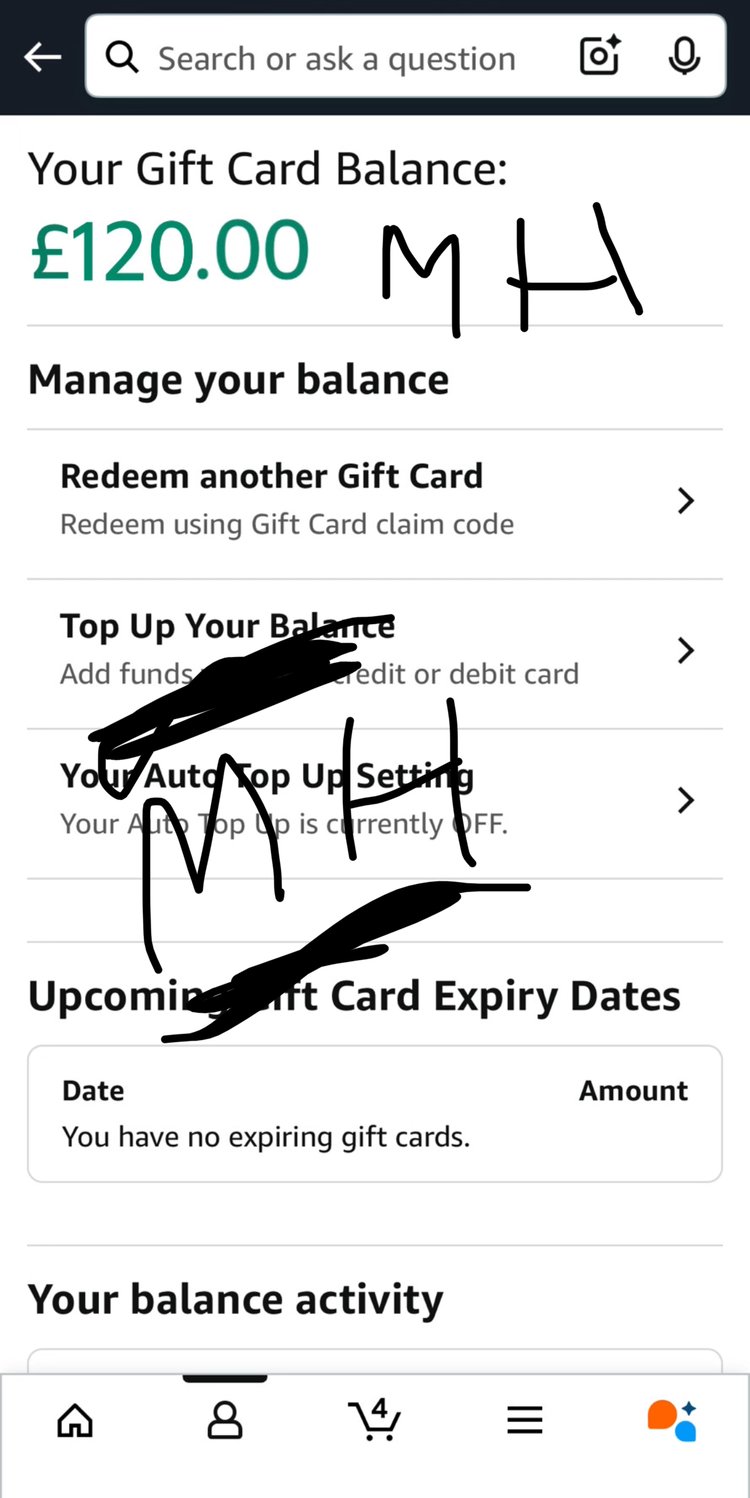Open the shopping cart with 4 items

pyautogui.click(x=374, y=1420)
